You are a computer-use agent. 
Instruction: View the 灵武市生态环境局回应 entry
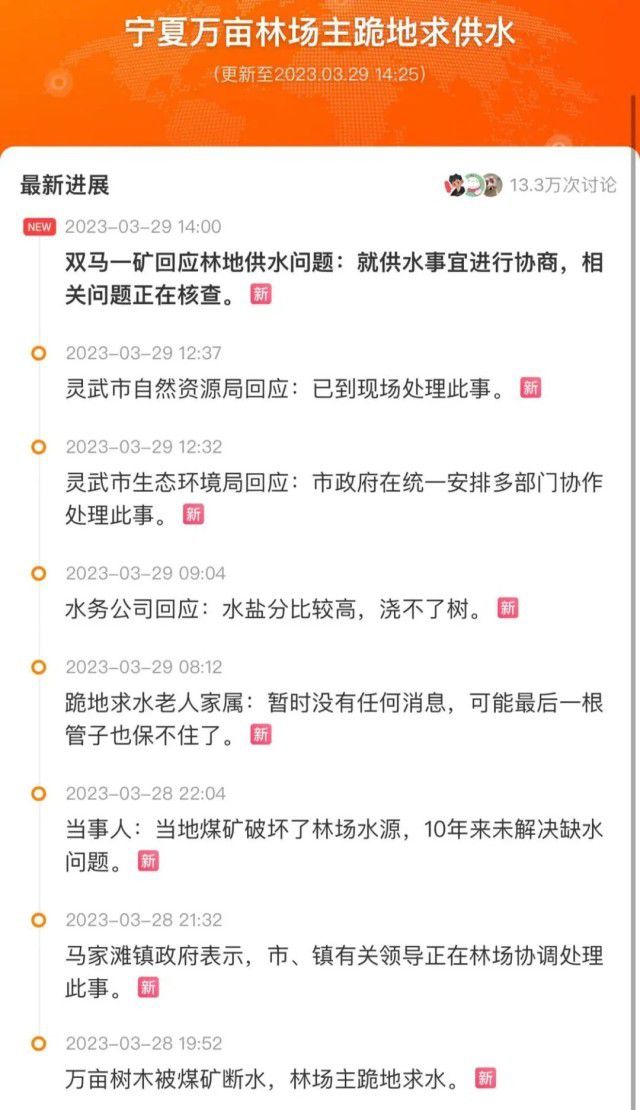330,497
